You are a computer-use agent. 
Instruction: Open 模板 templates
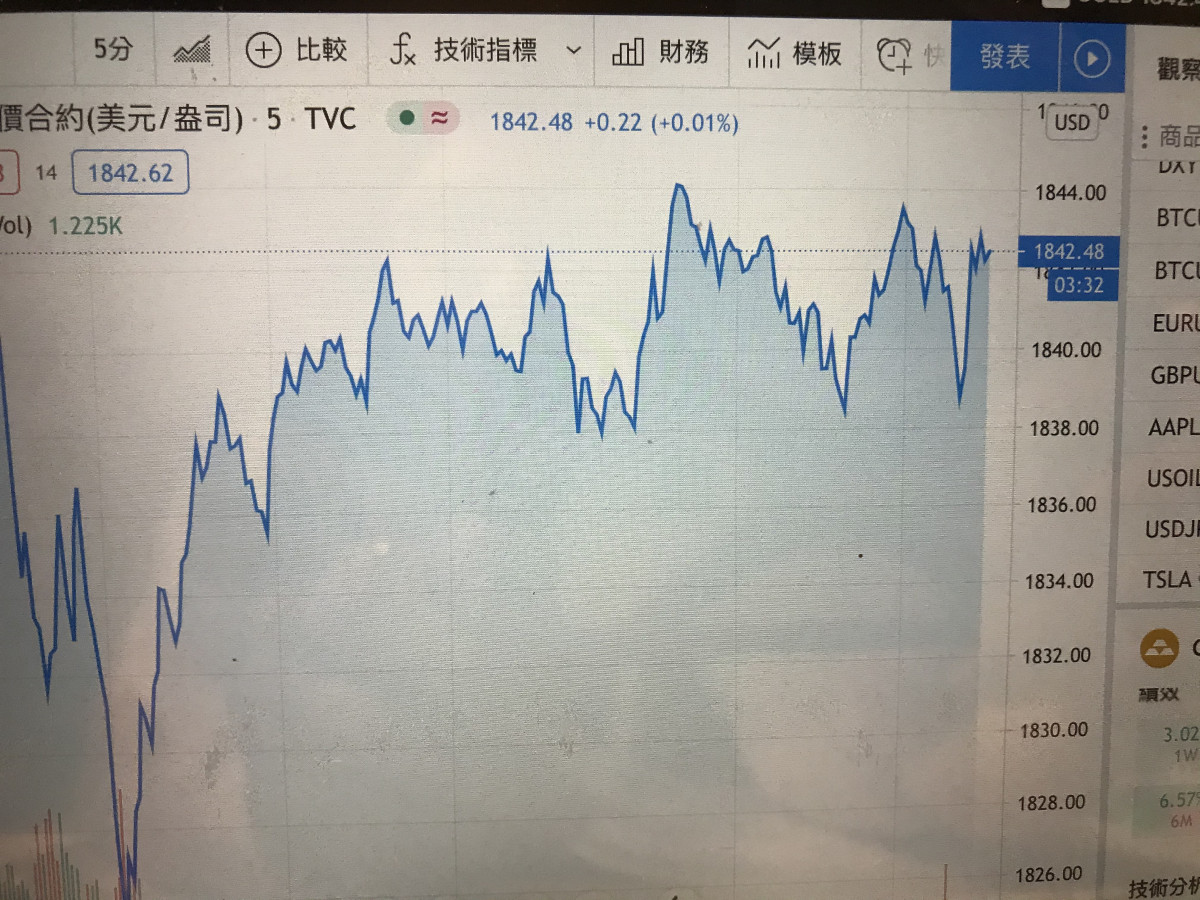(795, 53)
